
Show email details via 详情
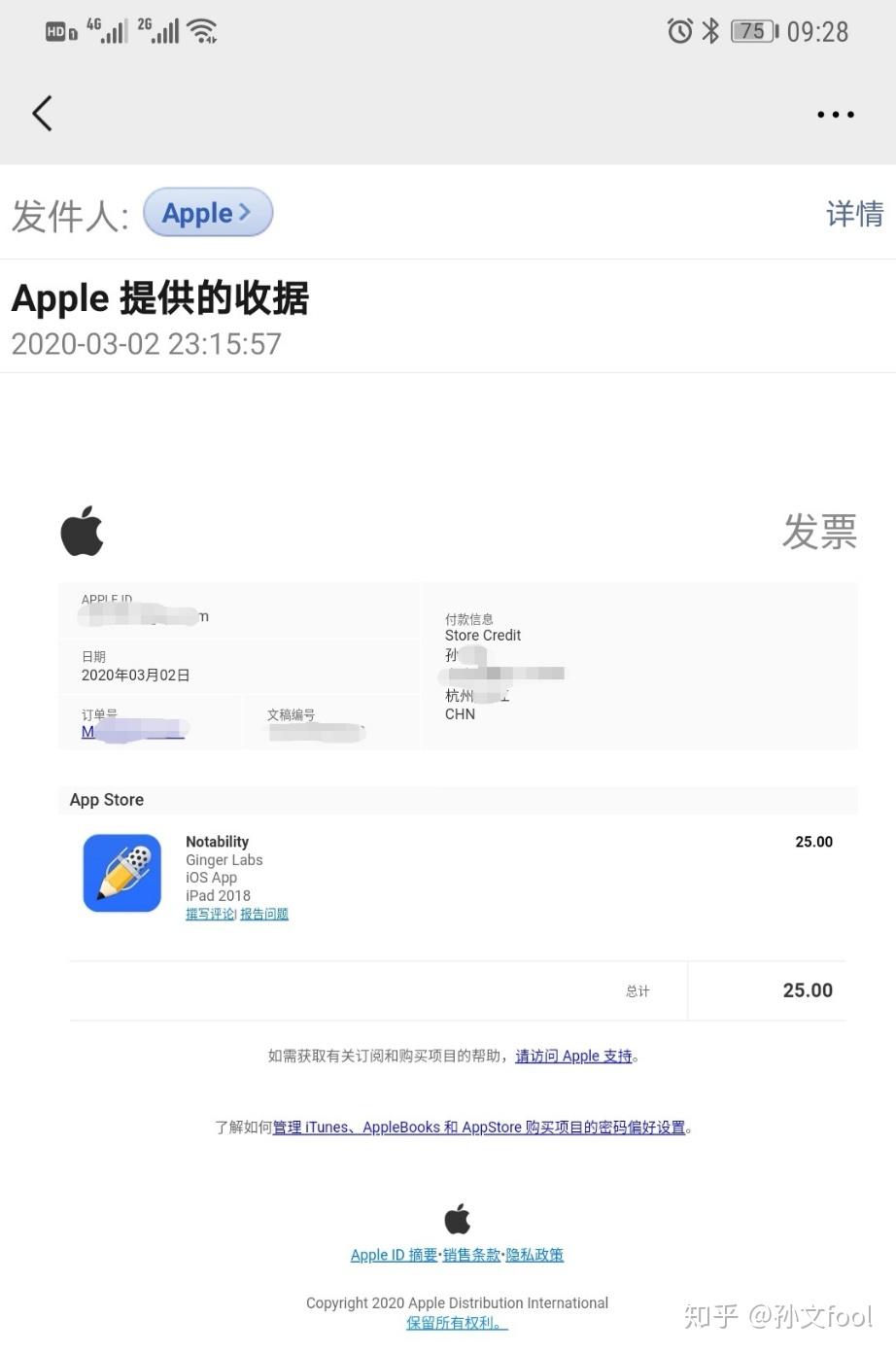854,213
